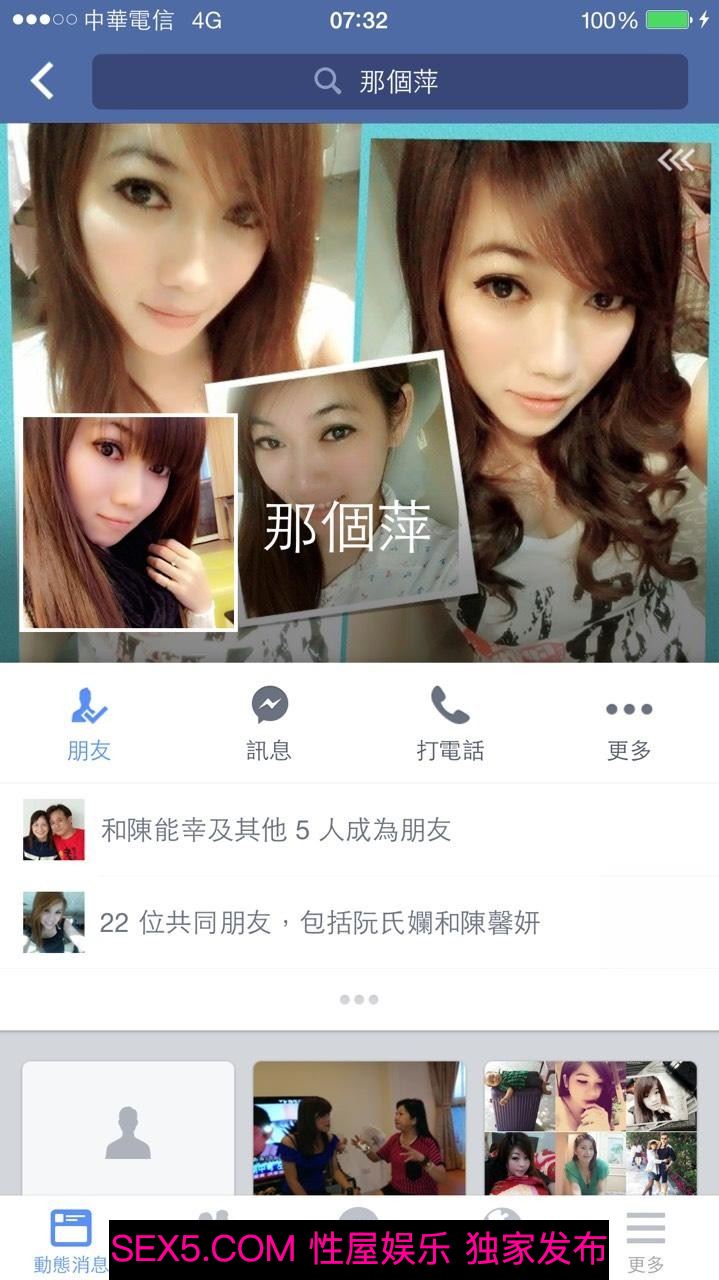Screen dimensions: 719x1280
Task: Expand the three-dot more info row
Action: click(x=359, y=999)
